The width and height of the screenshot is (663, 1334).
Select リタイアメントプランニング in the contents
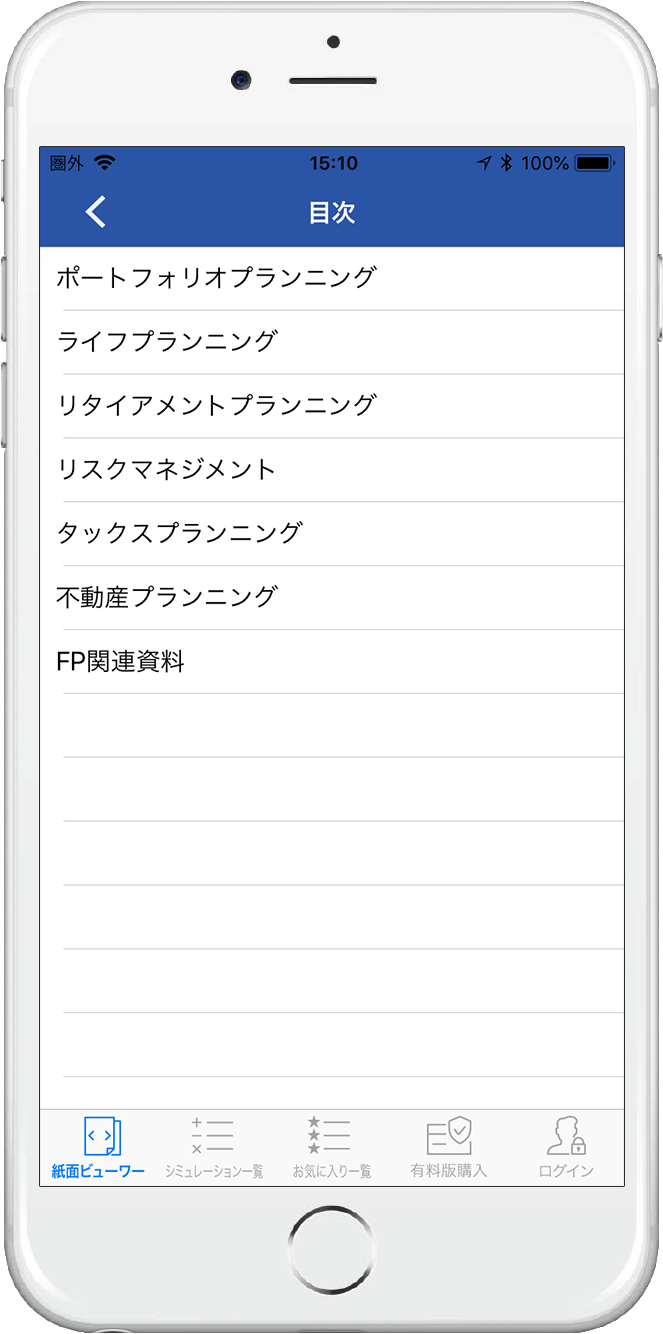click(332, 407)
